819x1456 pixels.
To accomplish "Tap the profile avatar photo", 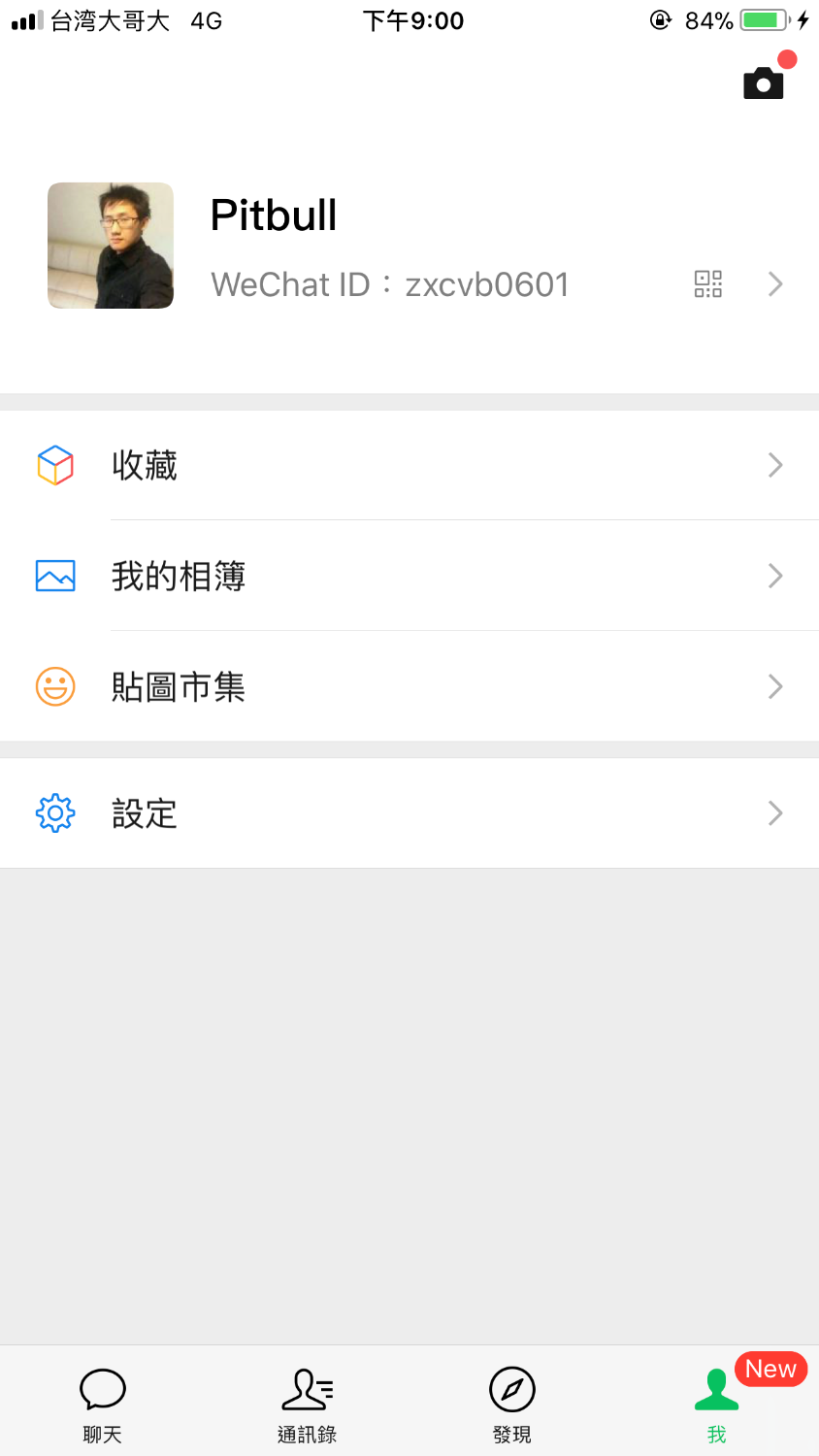I will tap(111, 246).
